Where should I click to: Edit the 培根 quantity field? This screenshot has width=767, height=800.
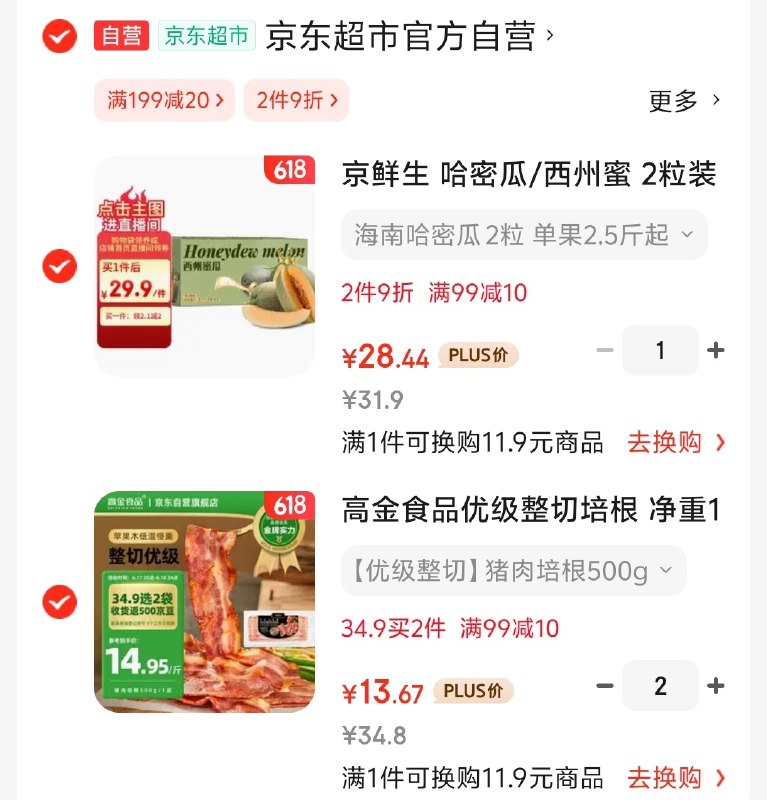[660, 686]
